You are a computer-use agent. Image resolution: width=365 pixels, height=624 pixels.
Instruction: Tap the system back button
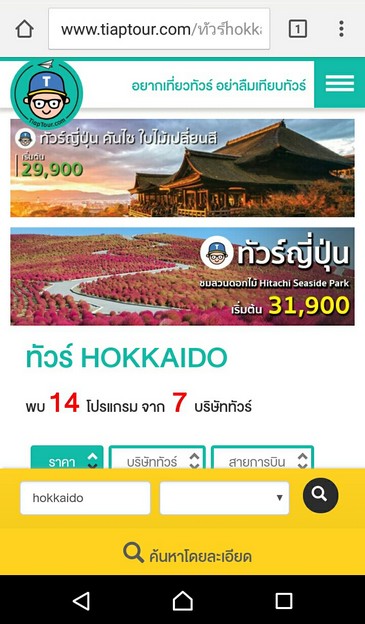tap(82, 601)
